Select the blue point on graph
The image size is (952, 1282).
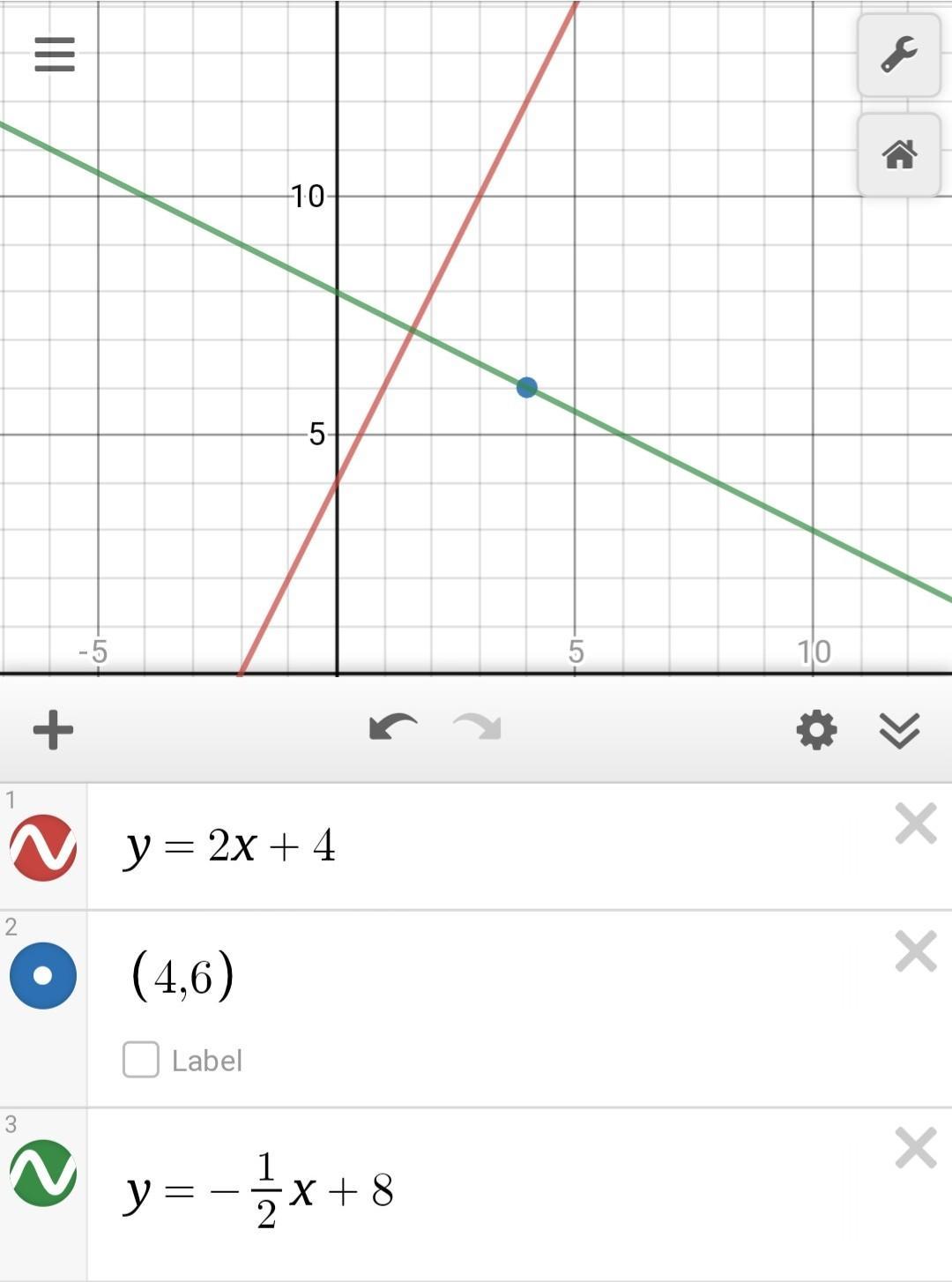pos(526,387)
